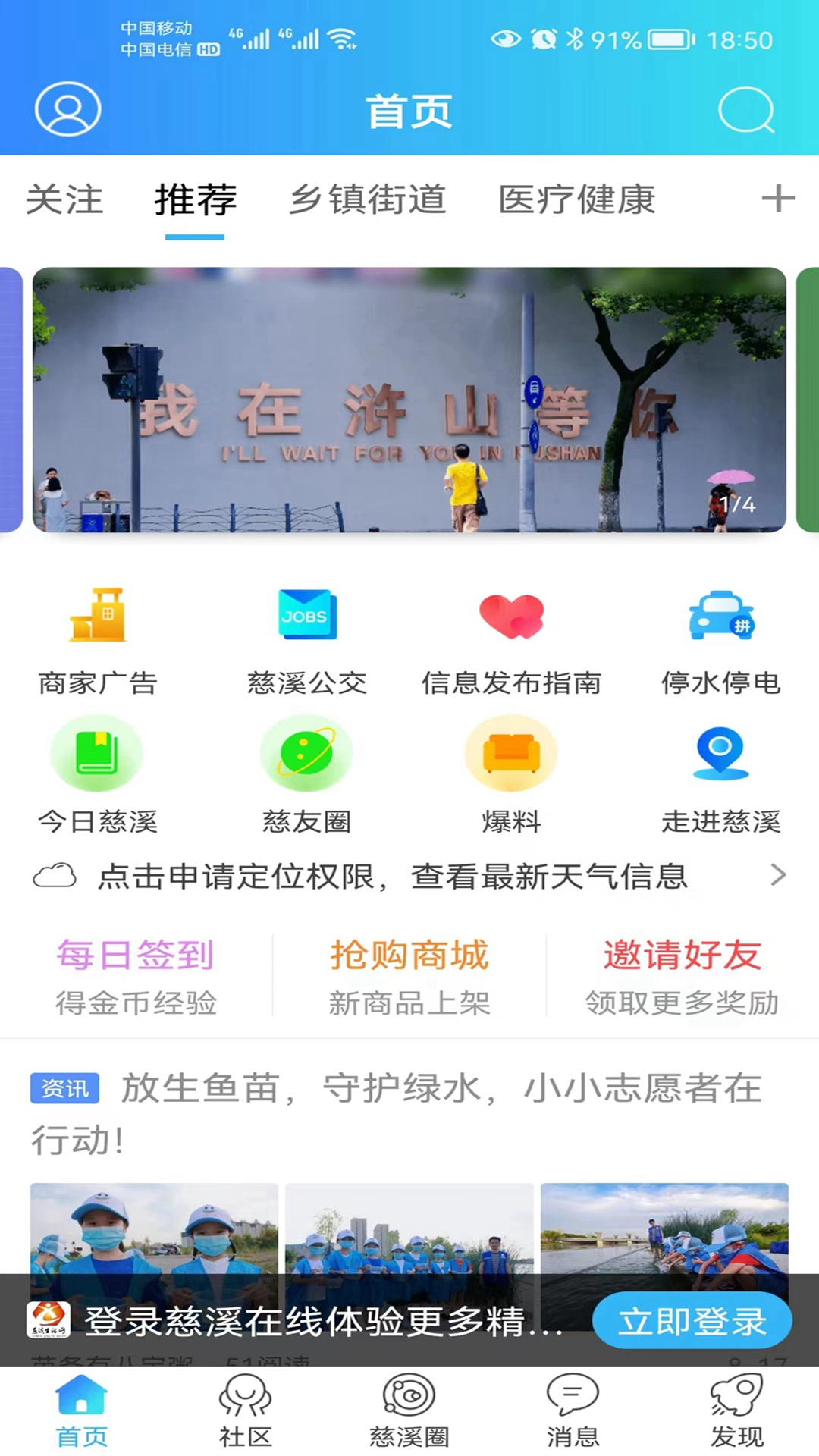This screenshot has height=1456, width=819.
Task: Tap 立即登录 to log in
Action: 692,1322
